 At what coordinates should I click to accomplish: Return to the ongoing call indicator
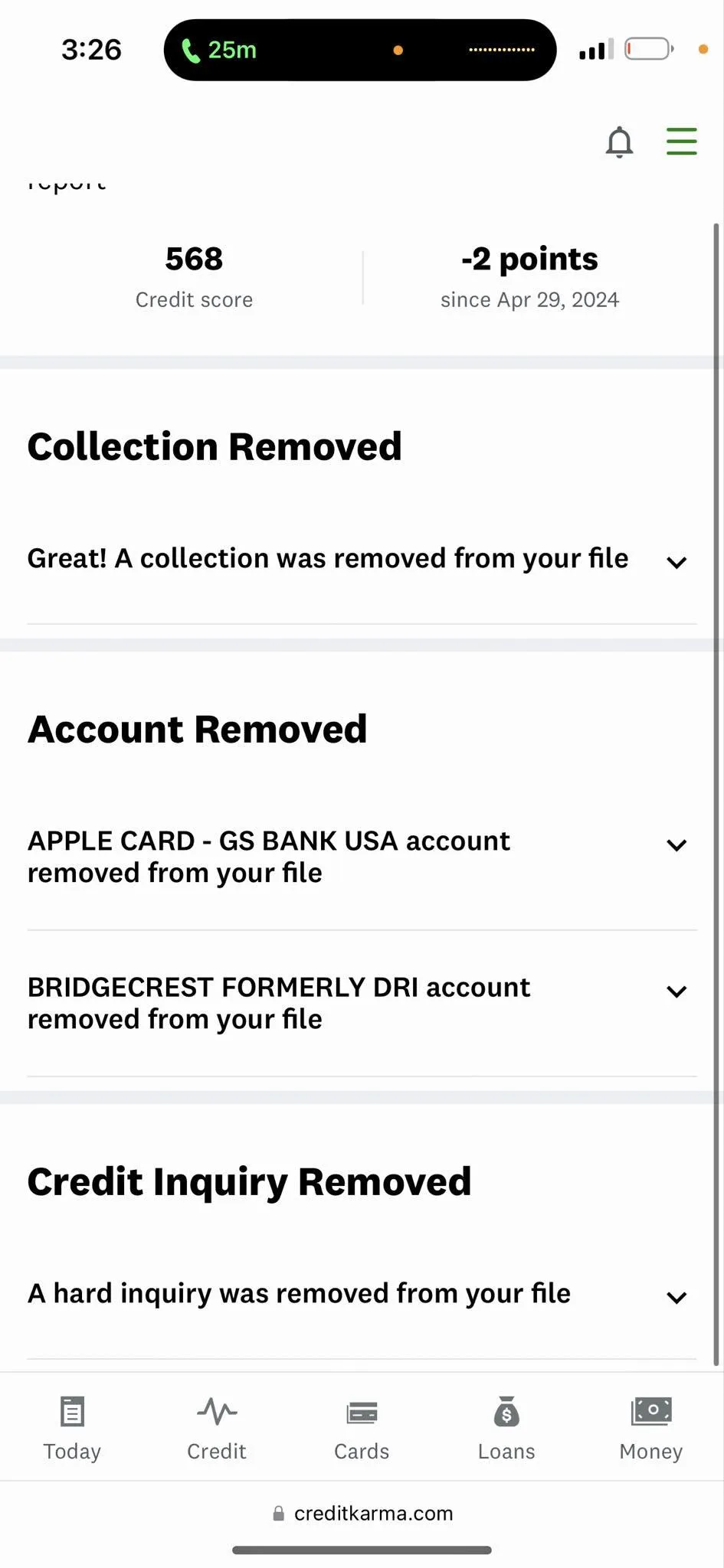218,50
